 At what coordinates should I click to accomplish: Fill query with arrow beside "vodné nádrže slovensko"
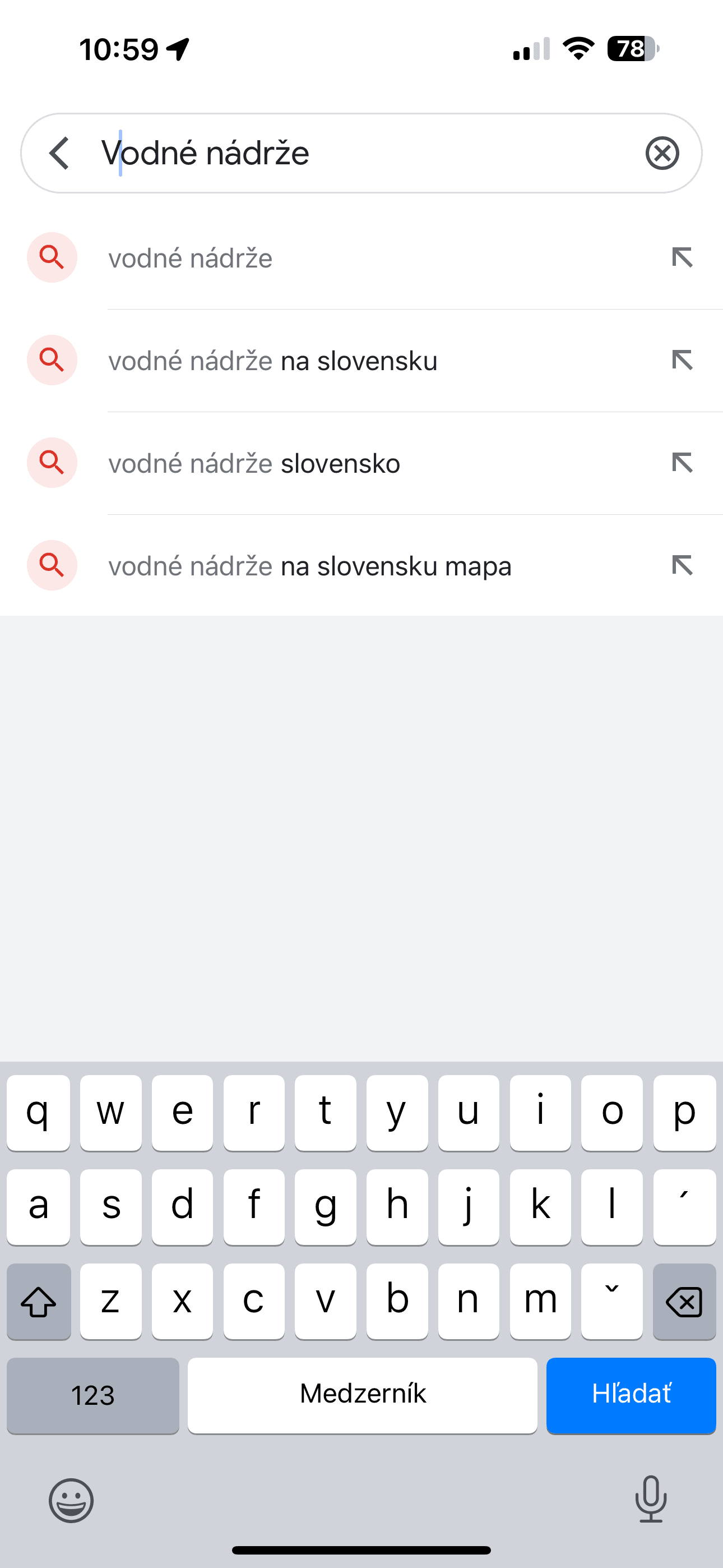coord(682,463)
